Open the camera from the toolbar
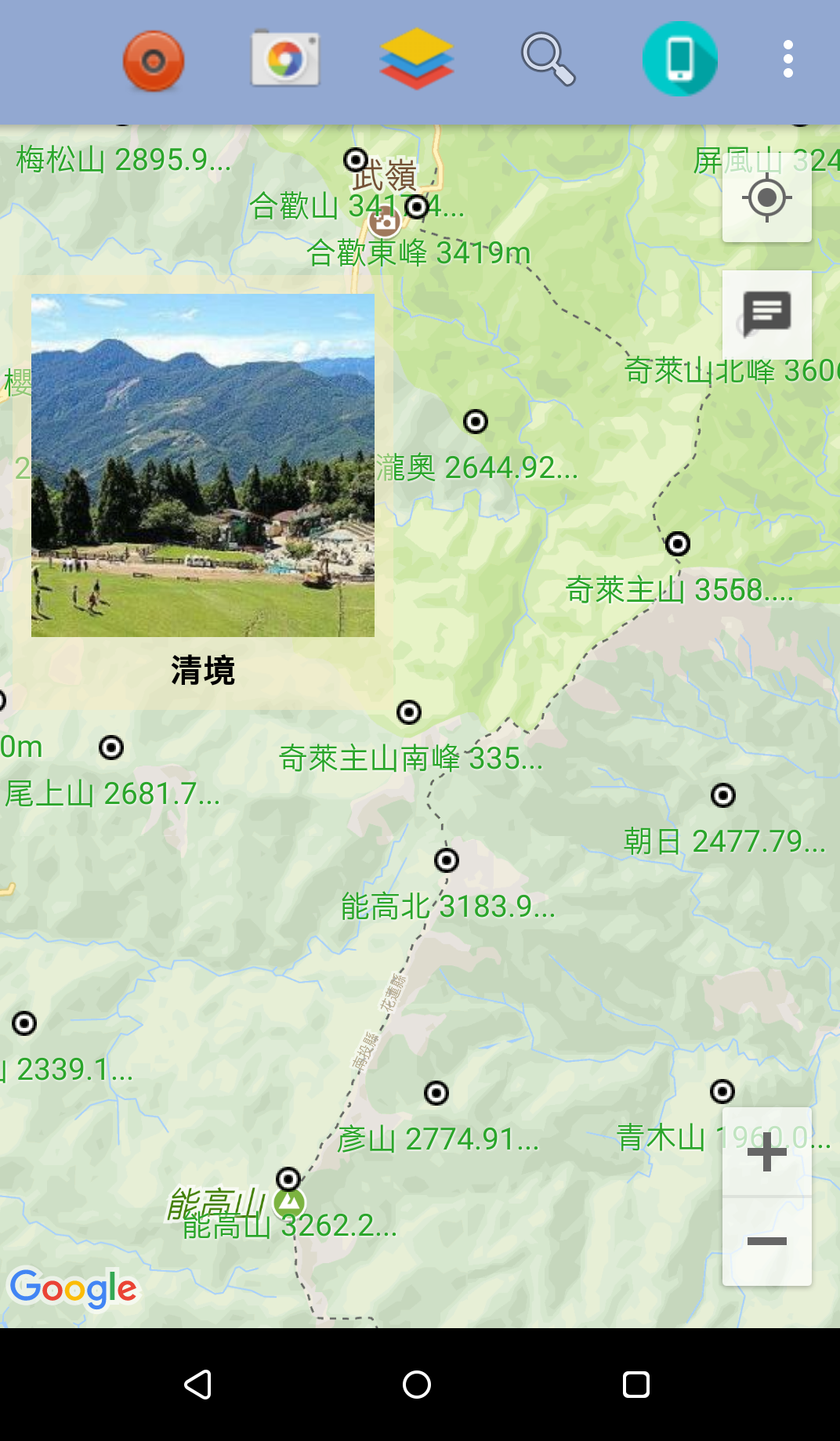Viewport: 840px width, 1441px height. pyautogui.click(x=285, y=59)
